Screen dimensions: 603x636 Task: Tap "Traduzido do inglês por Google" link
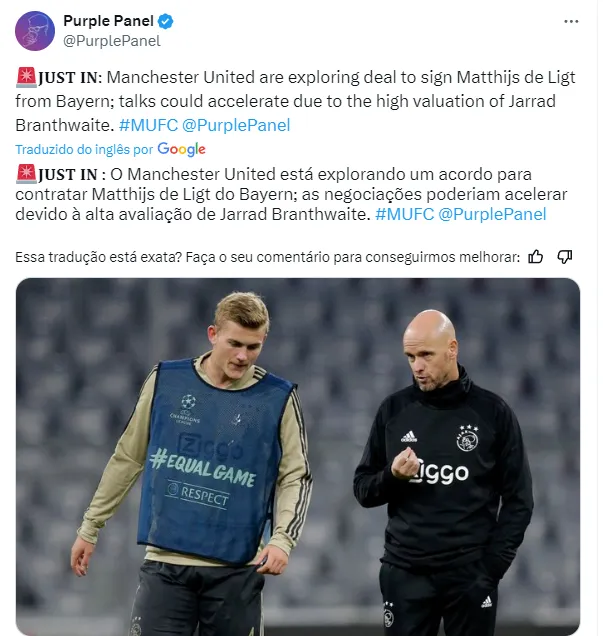[x=111, y=149]
